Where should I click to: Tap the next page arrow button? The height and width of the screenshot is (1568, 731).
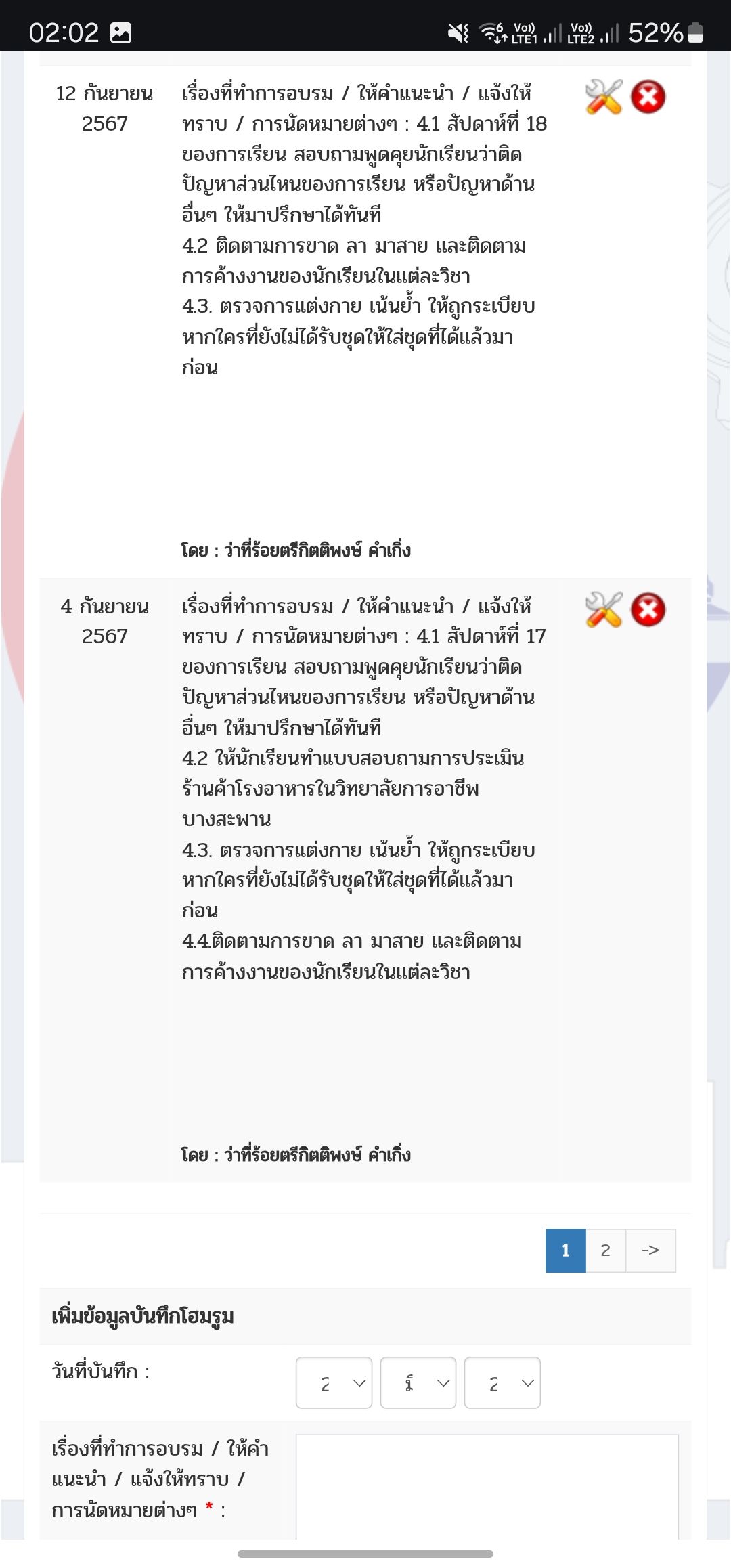pyautogui.click(x=650, y=1250)
